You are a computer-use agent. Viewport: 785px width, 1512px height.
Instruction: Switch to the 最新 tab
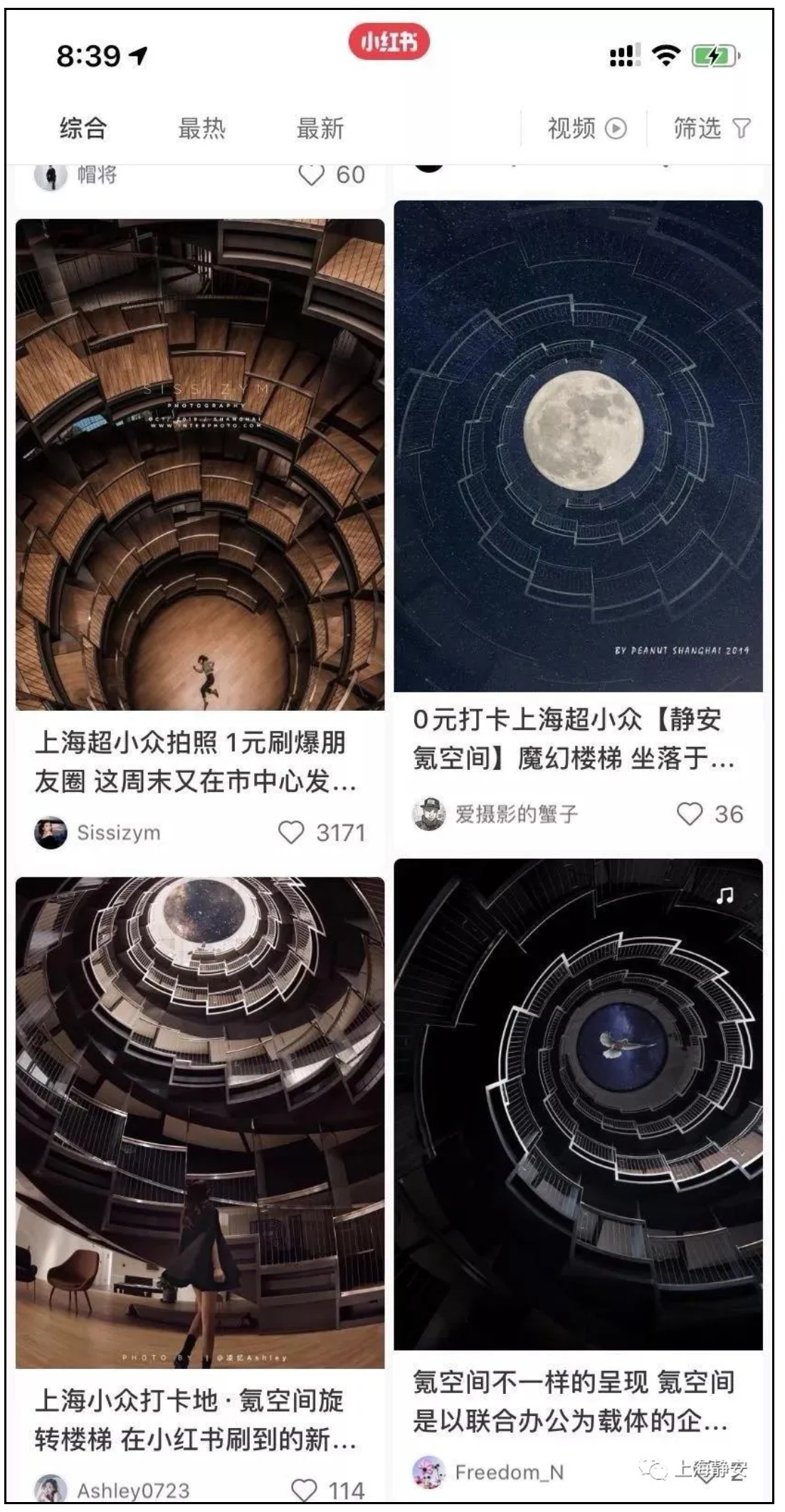[x=320, y=129]
